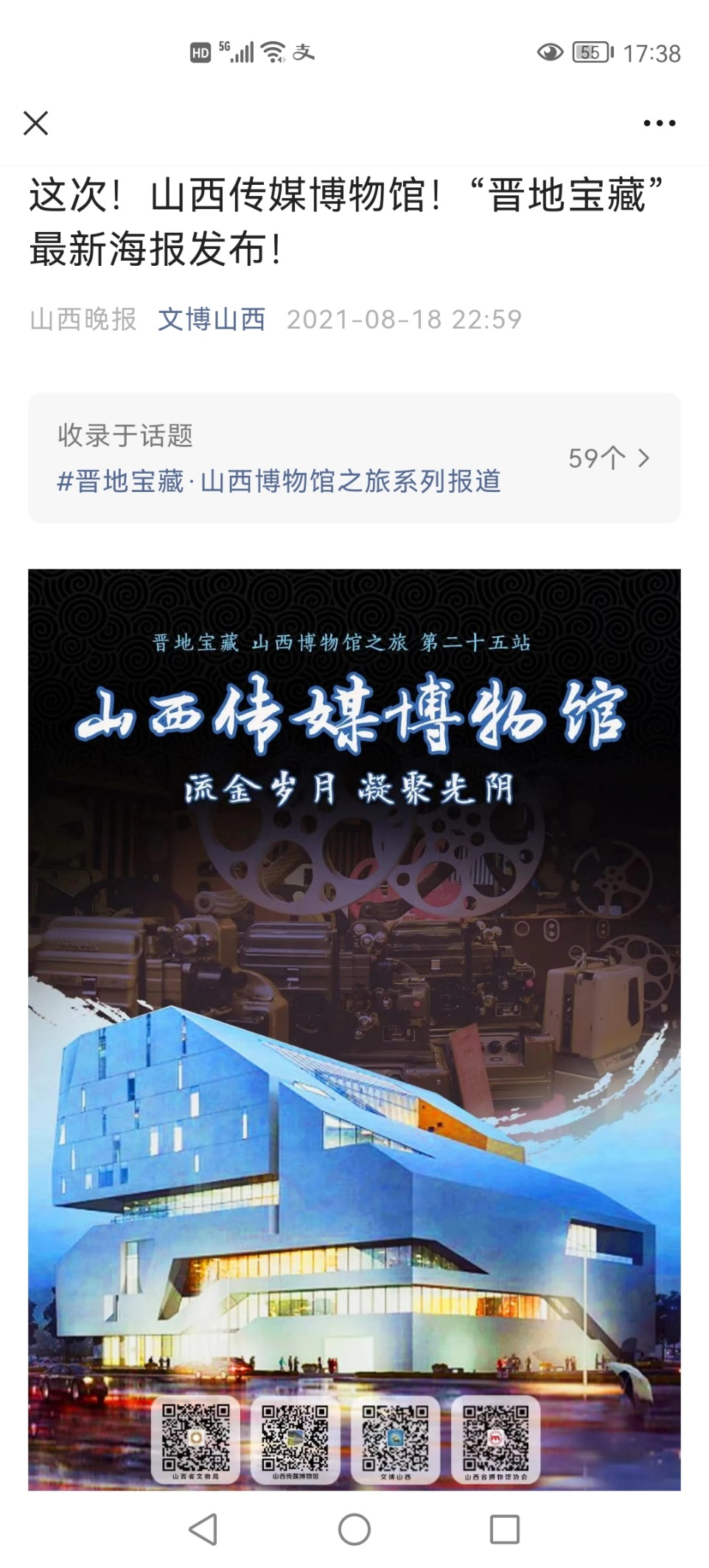Open recent apps via square button

505,1530
